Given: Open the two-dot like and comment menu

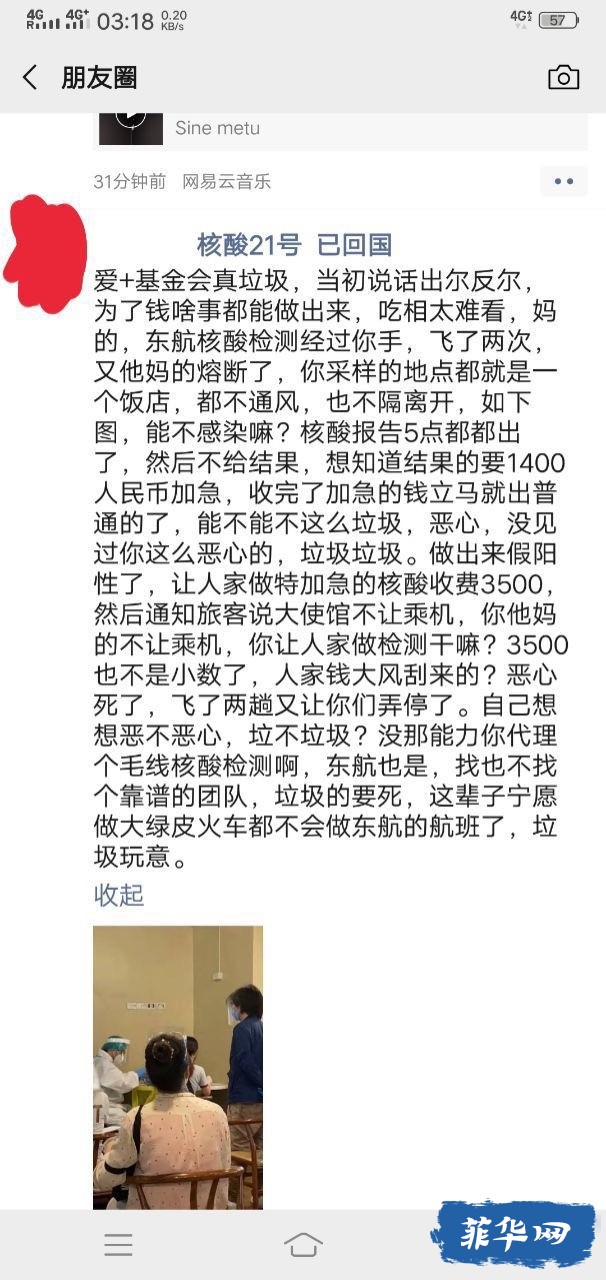Looking at the screenshot, I should pos(564,181).
